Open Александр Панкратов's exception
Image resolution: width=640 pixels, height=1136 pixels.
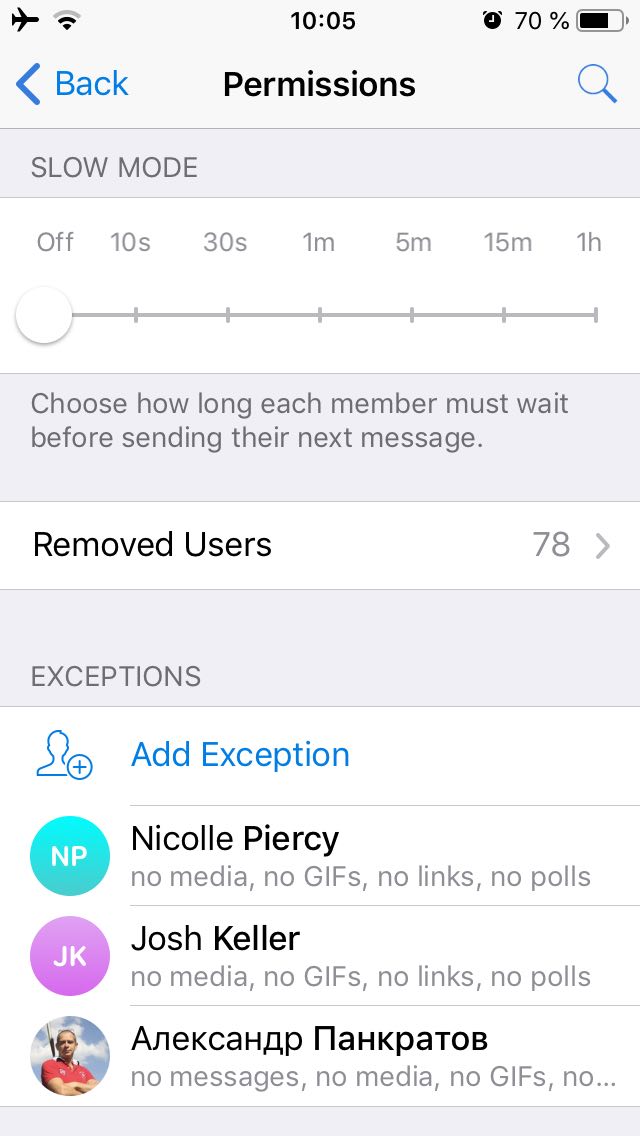coord(320,1056)
